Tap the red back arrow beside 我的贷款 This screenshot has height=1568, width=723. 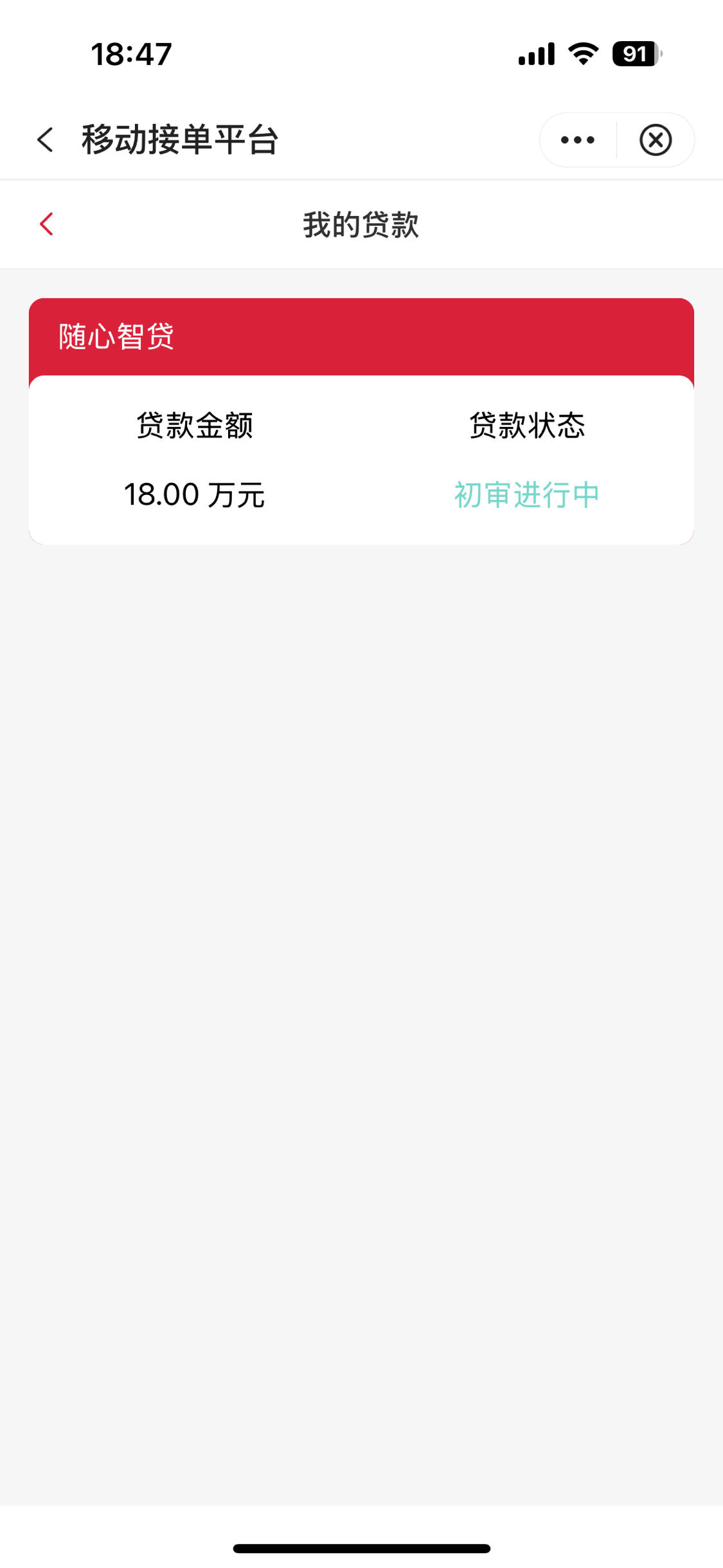click(x=46, y=224)
